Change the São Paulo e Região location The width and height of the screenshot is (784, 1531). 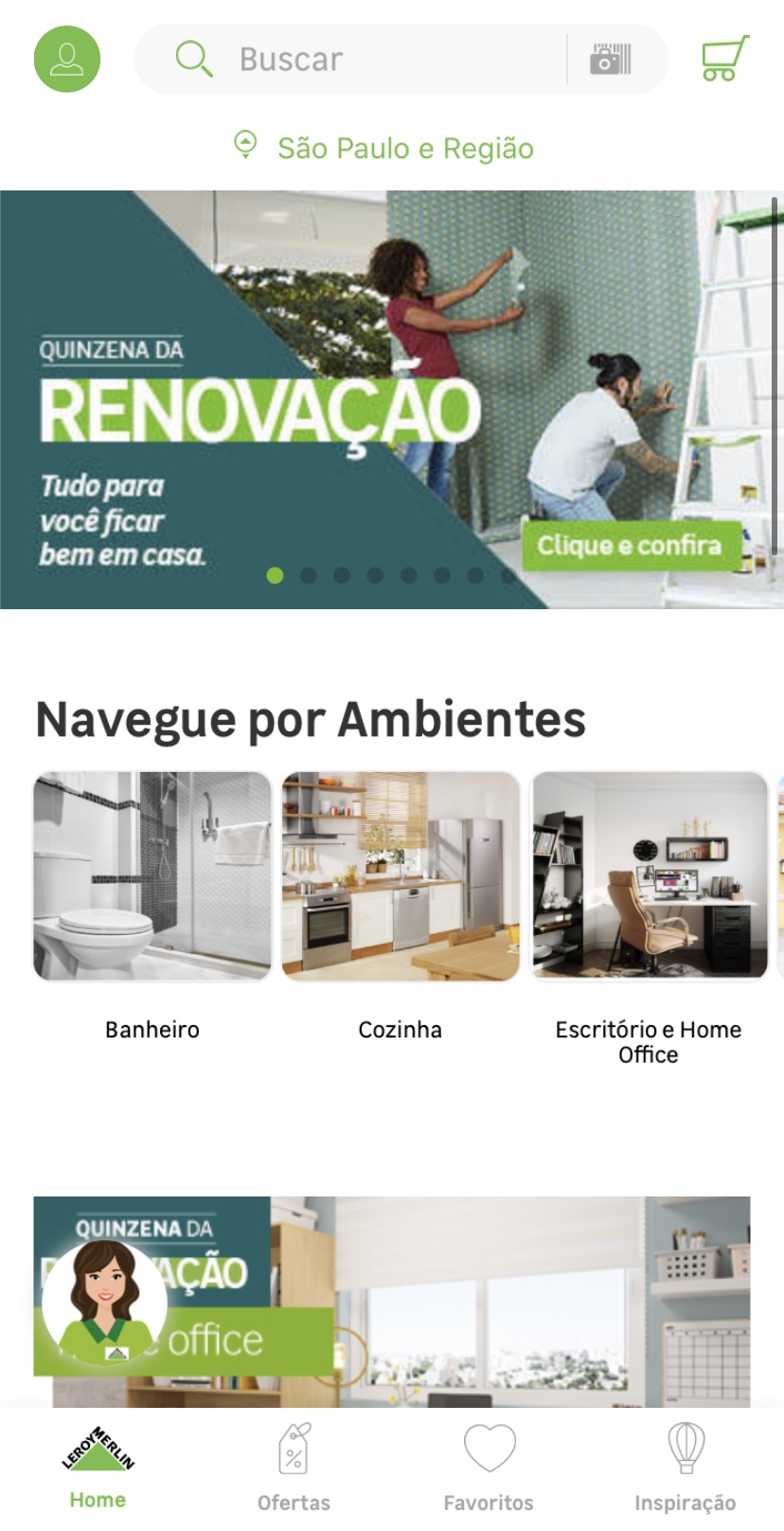coord(384,148)
